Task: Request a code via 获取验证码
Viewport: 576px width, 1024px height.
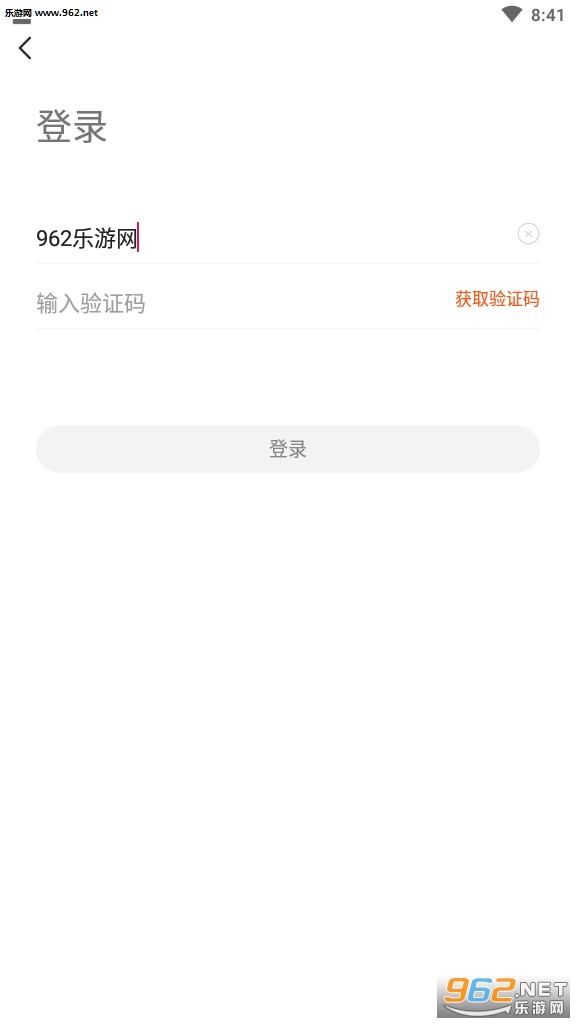Action: pos(497,299)
